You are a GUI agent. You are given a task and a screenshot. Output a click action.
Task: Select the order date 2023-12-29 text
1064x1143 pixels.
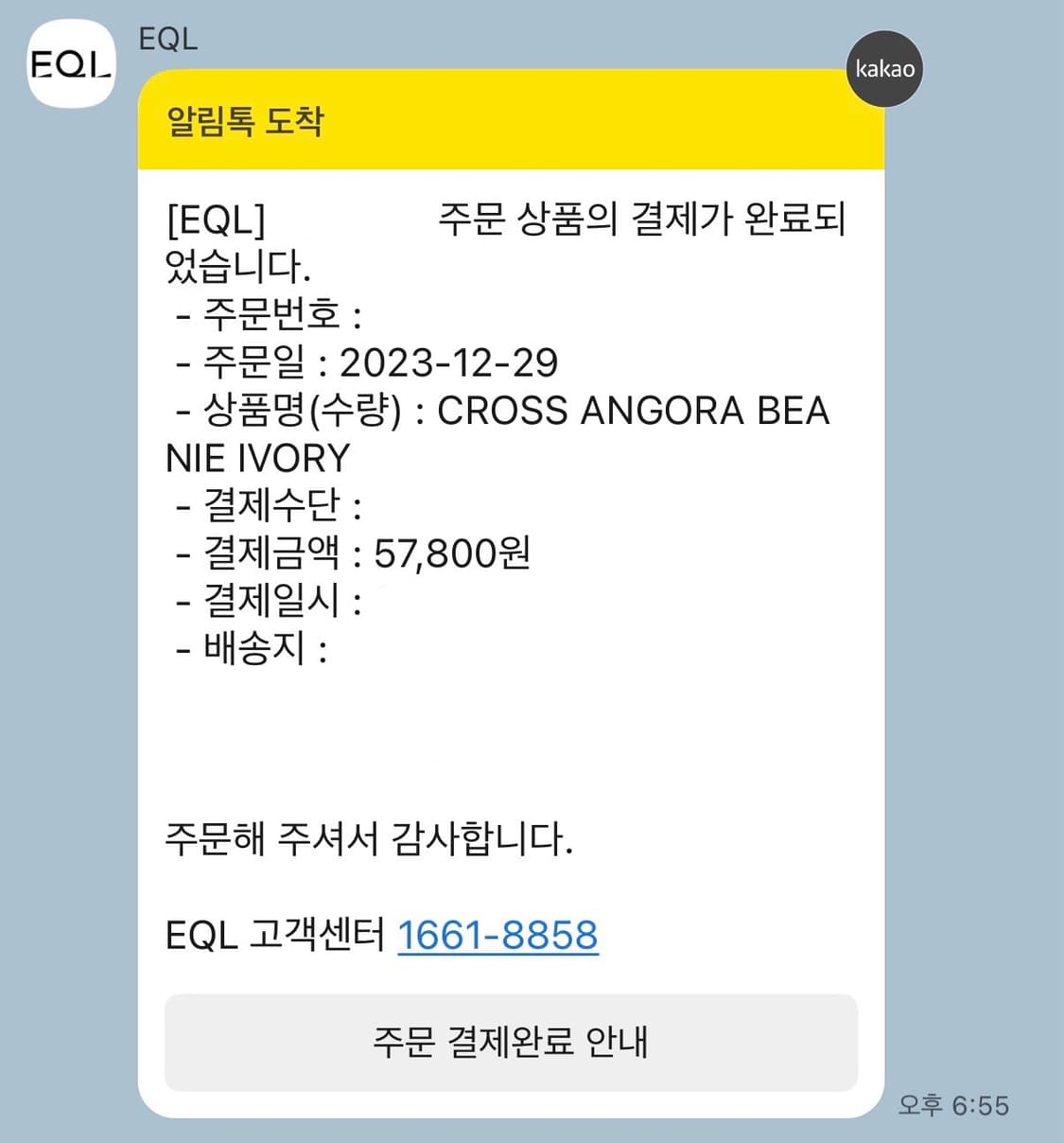point(451,361)
